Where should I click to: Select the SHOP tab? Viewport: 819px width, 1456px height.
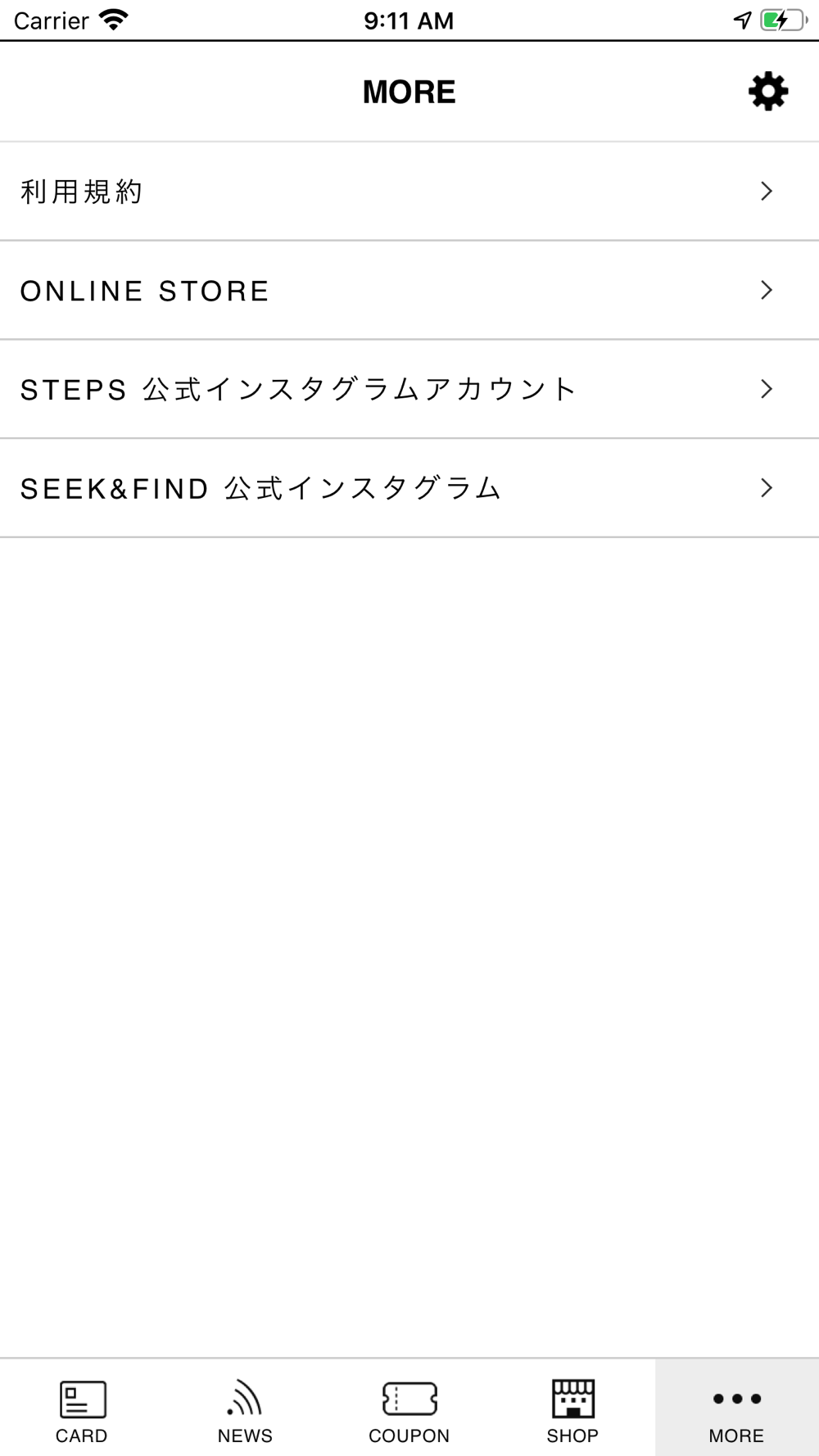[x=573, y=1409]
